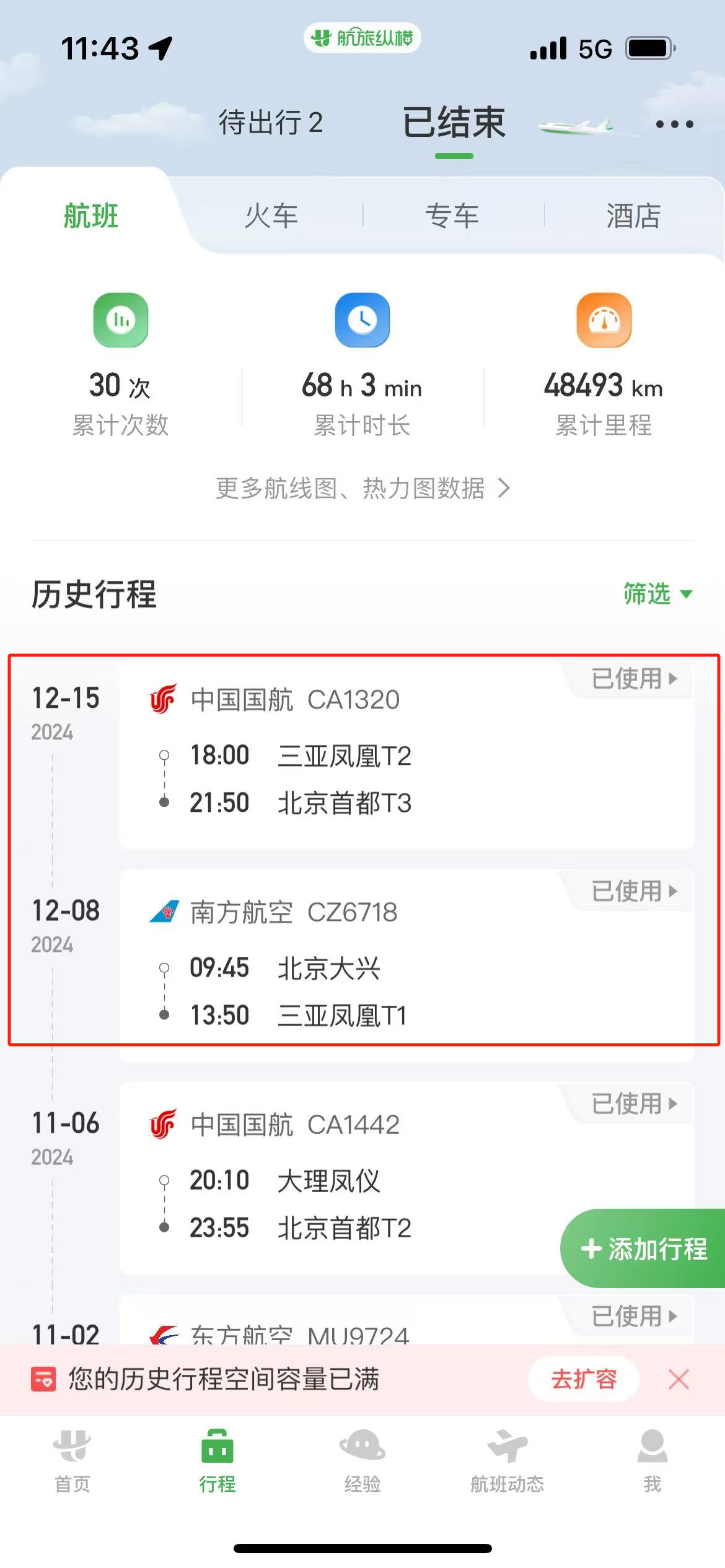Open the three-dot overflow menu
The image size is (725, 1568).
[x=674, y=124]
